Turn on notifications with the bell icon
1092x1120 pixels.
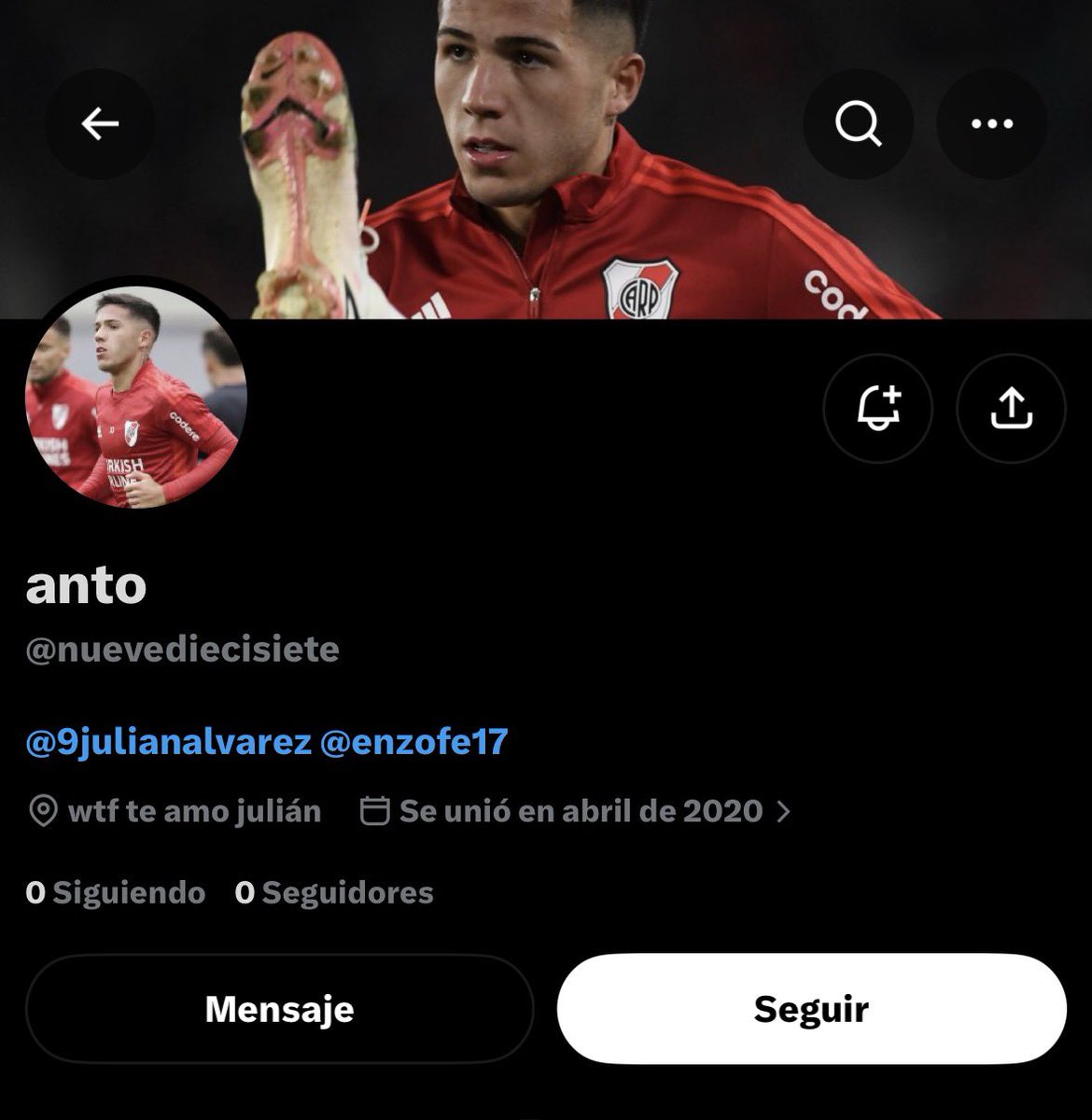coord(877,408)
